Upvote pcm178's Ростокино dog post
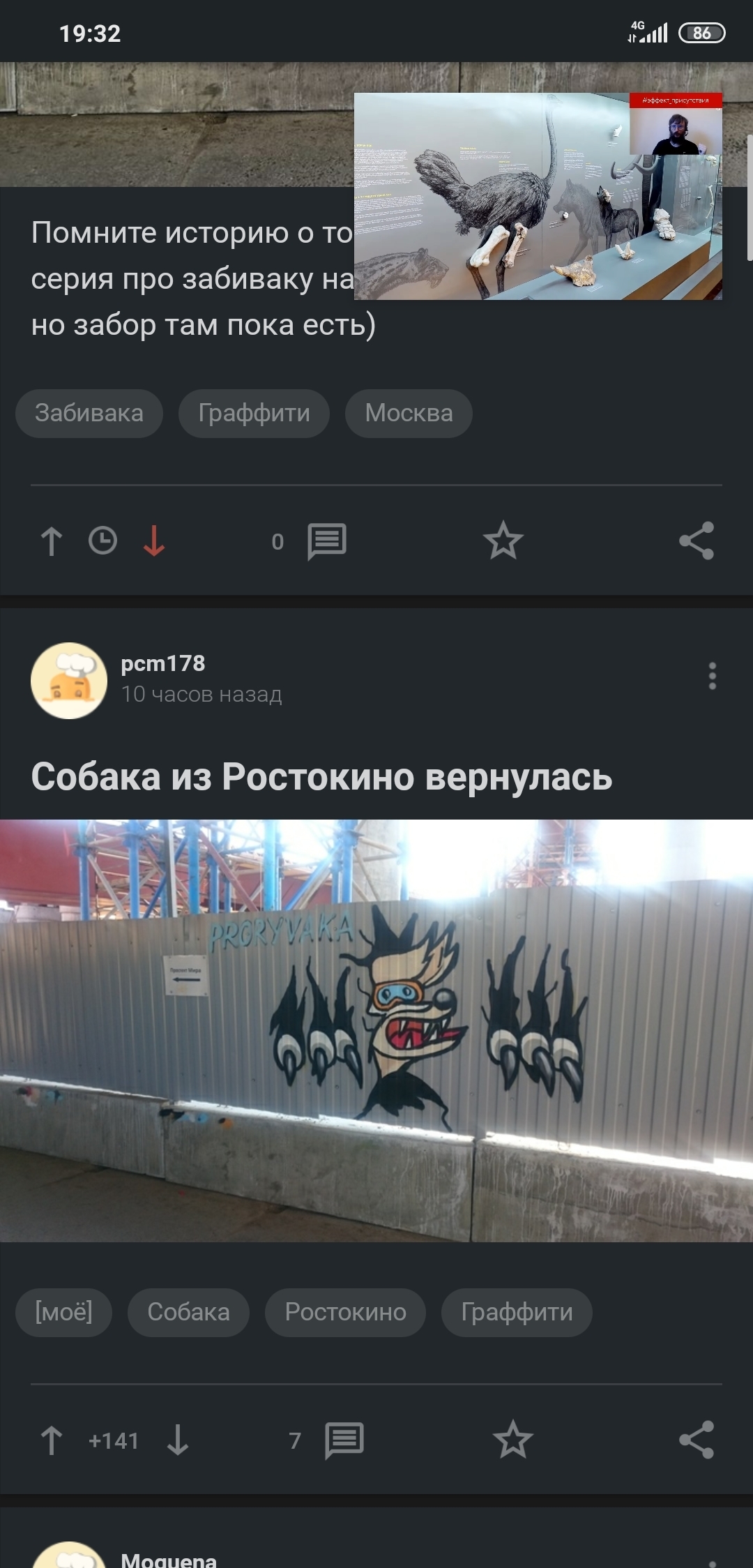Viewport: 753px width, 1568px height. click(x=52, y=1440)
